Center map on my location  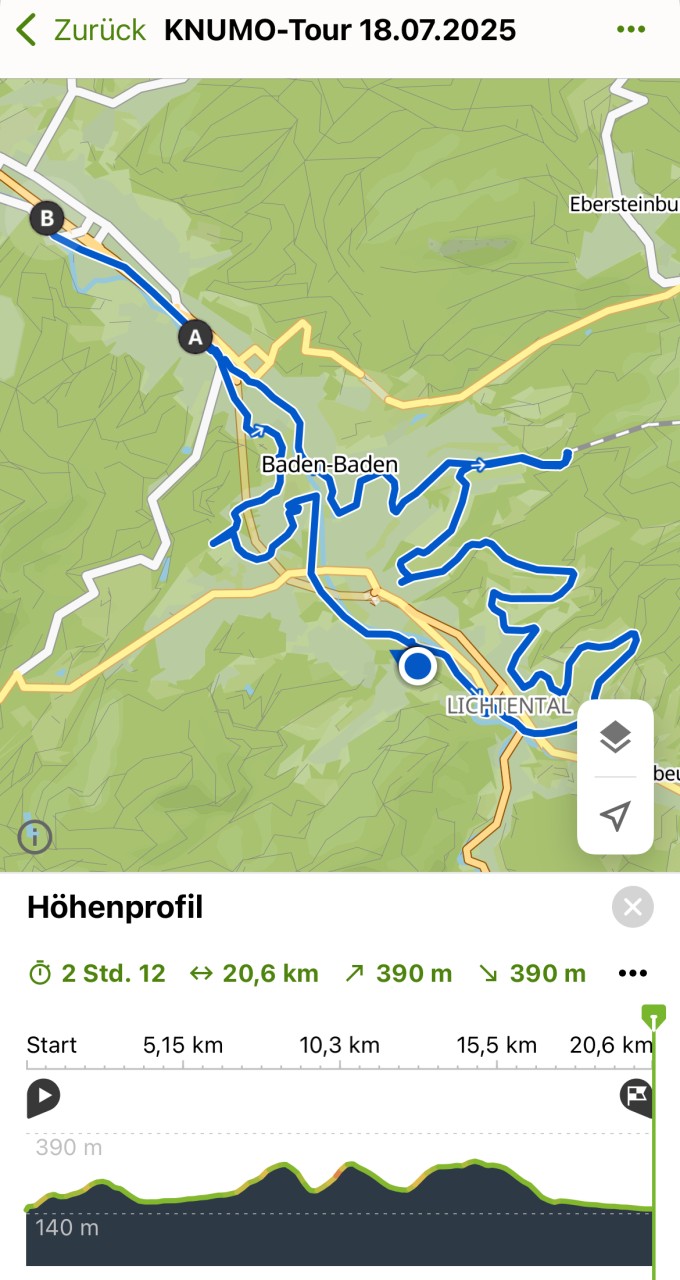pos(616,815)
